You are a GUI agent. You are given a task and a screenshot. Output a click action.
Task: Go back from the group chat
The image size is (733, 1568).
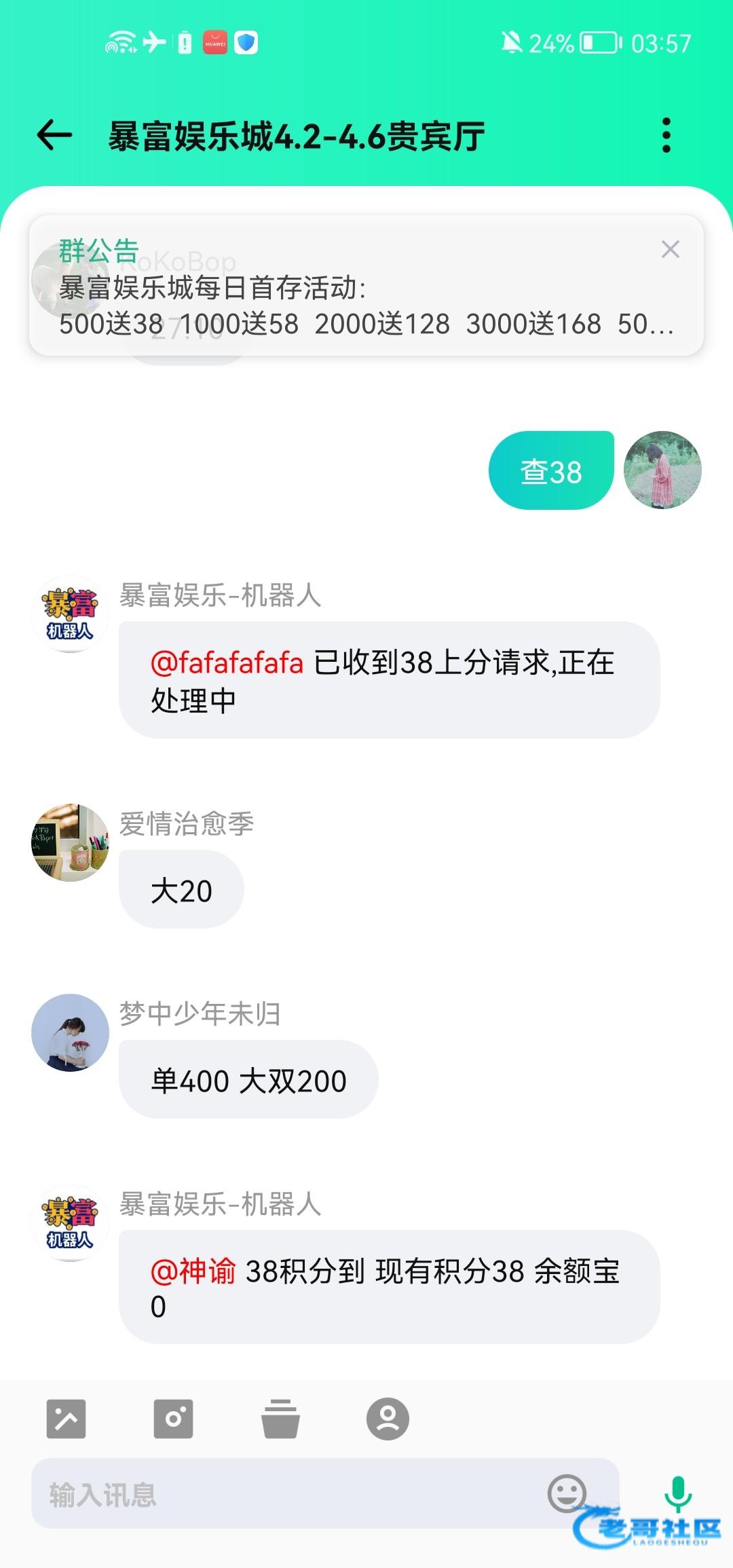coord(54,135)
